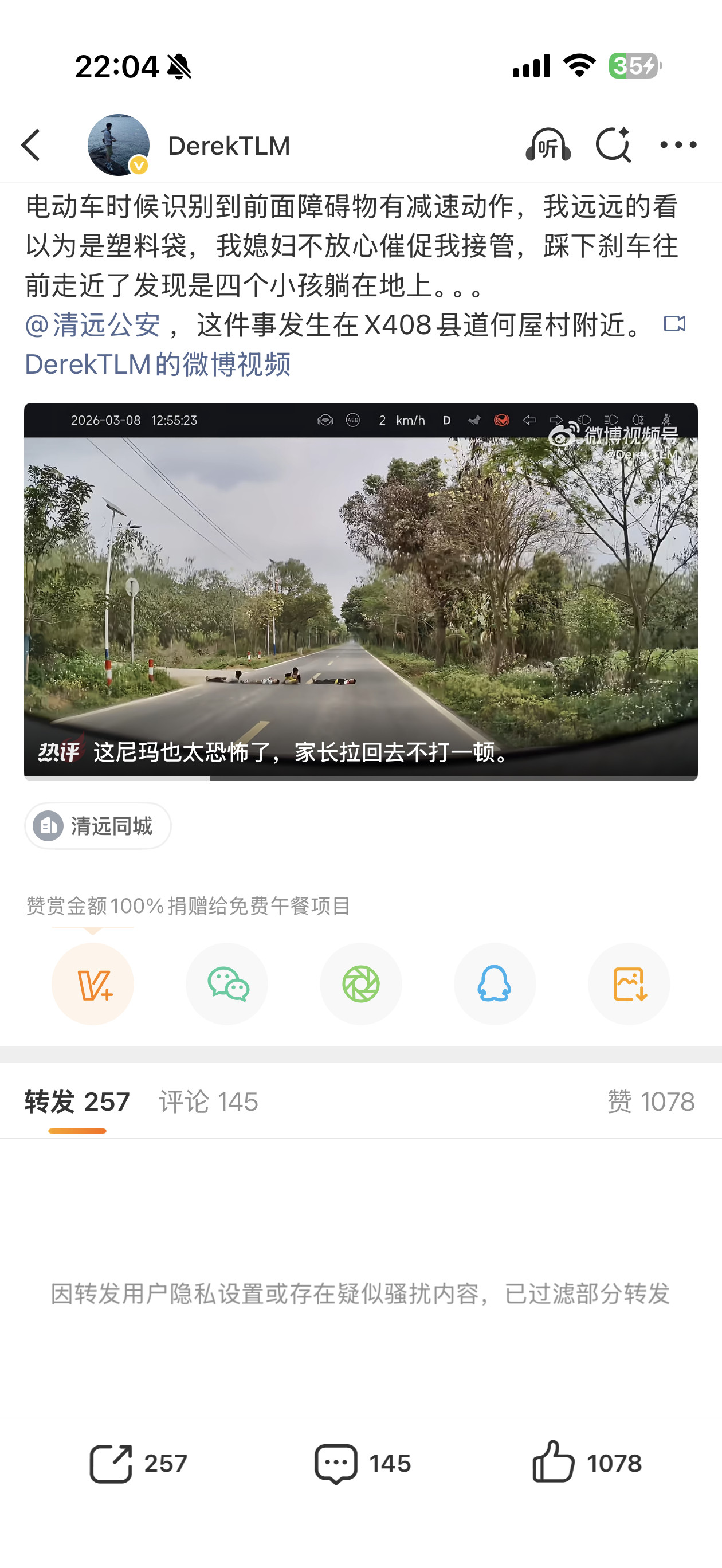Share the post to WeChat Moments
The width and height of the screenshot is (722, 1568).
361,983
